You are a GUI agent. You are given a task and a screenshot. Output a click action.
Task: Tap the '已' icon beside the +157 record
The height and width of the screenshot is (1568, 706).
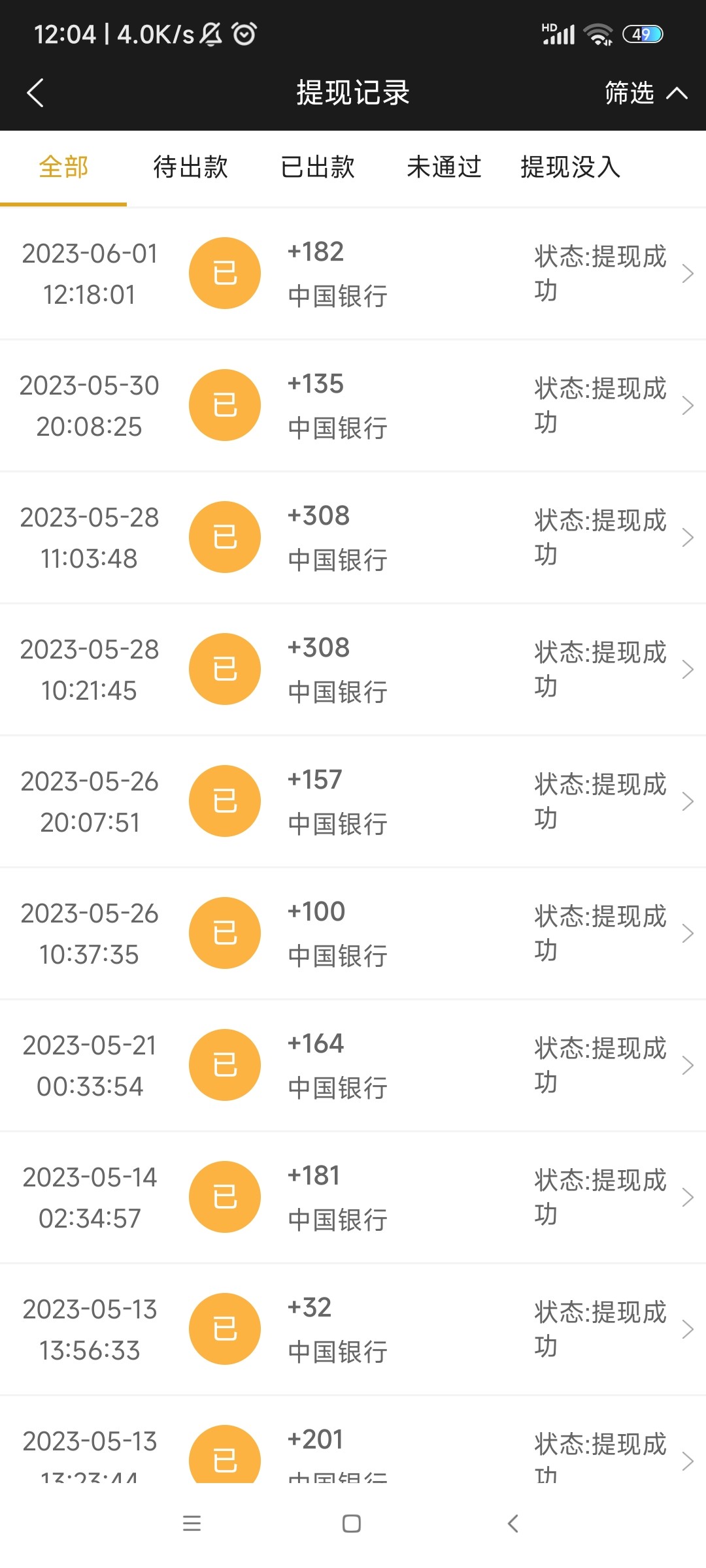click(x=224, y=800)
